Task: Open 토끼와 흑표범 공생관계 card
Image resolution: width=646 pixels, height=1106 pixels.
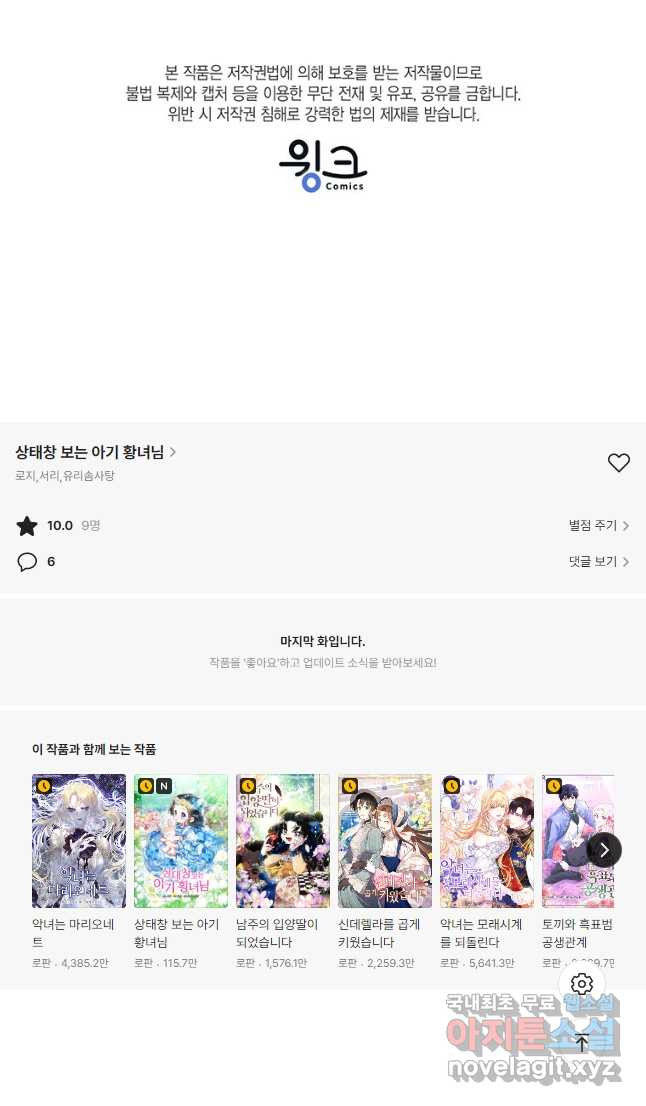Action: [x=575, y=840]
